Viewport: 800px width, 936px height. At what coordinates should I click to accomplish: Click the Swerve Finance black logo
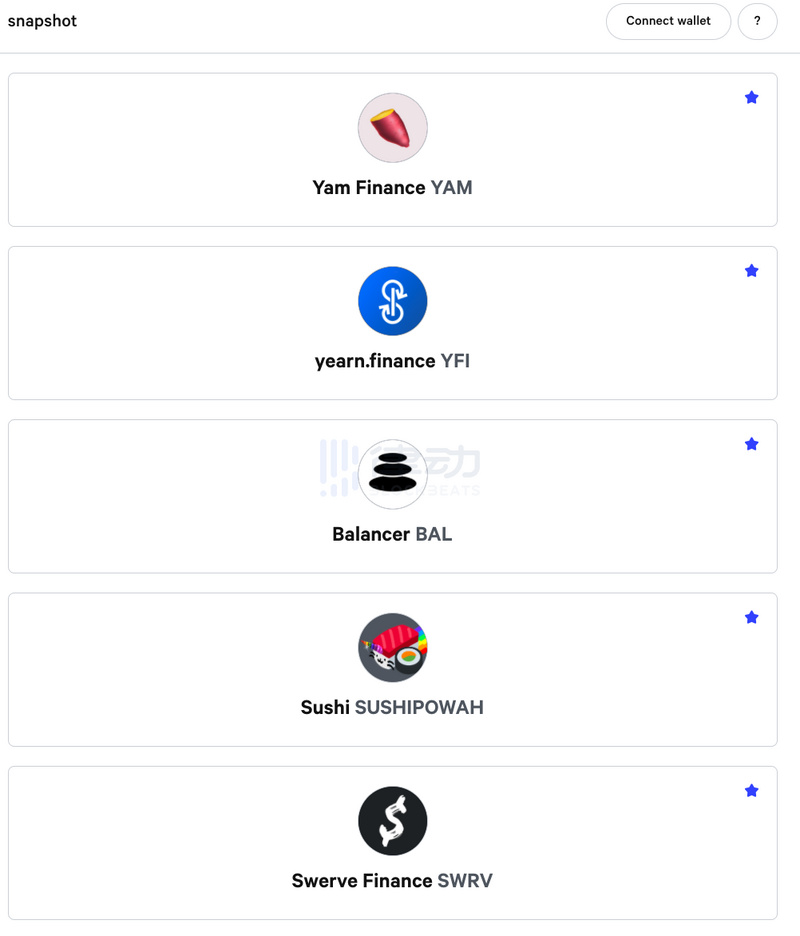coord(393,820)
